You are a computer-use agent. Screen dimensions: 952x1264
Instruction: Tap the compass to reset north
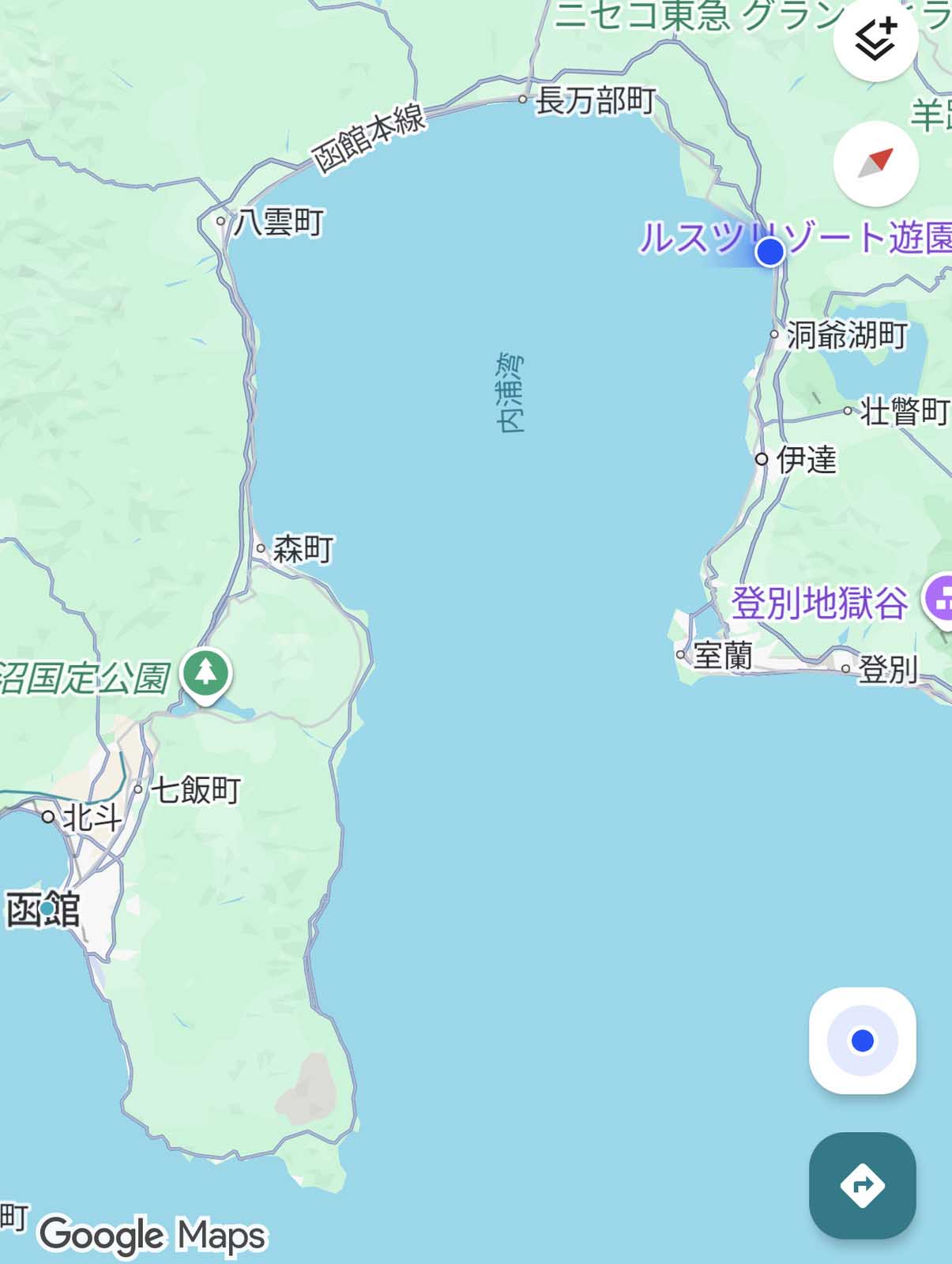(x=875, y=164)
